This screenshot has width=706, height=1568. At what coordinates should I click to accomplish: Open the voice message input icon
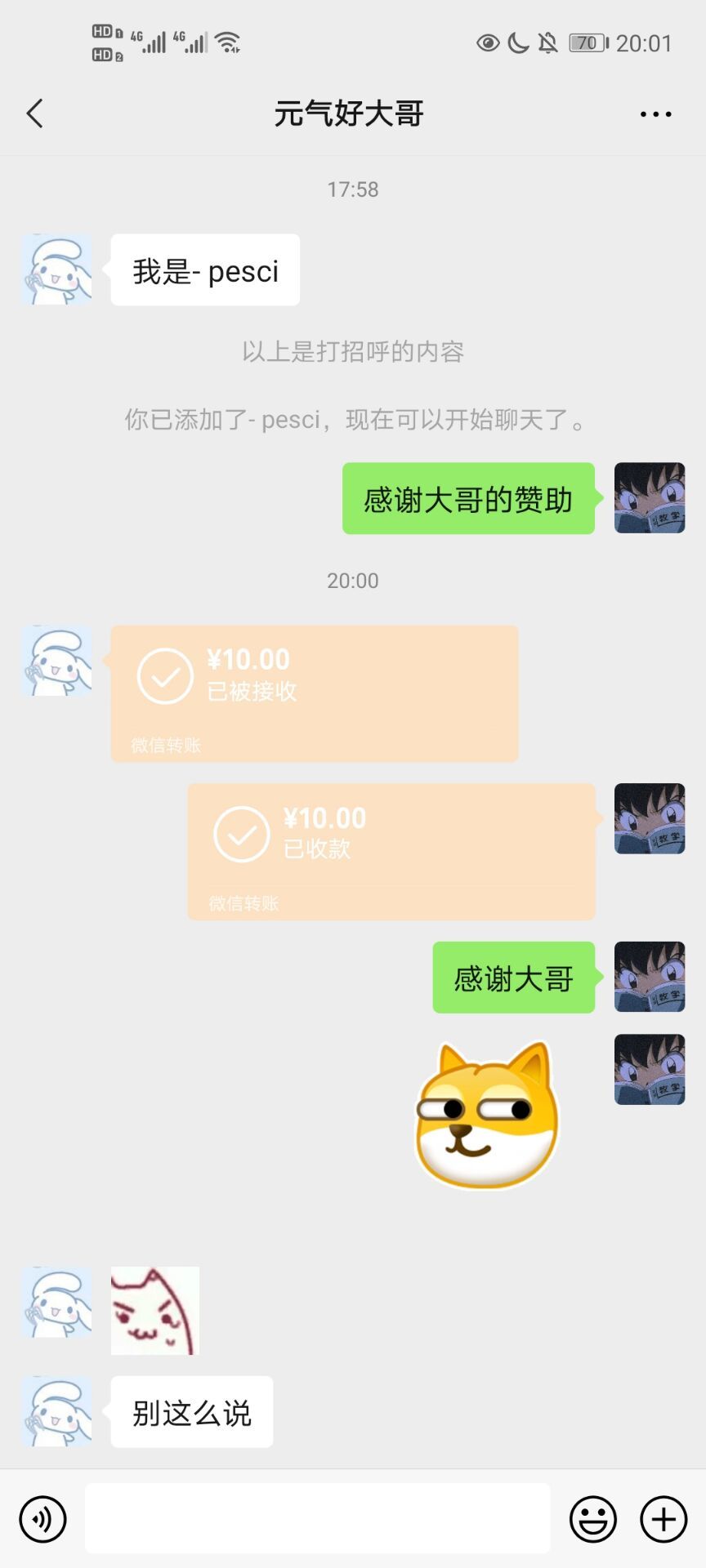[42, 1519]
